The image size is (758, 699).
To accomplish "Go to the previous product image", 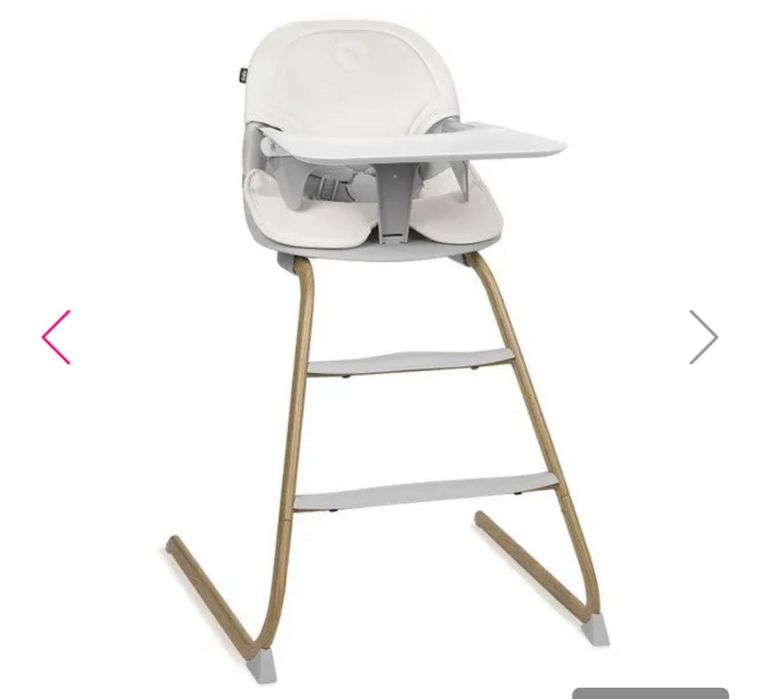I will pyautogui.click(x=56, y=337).
